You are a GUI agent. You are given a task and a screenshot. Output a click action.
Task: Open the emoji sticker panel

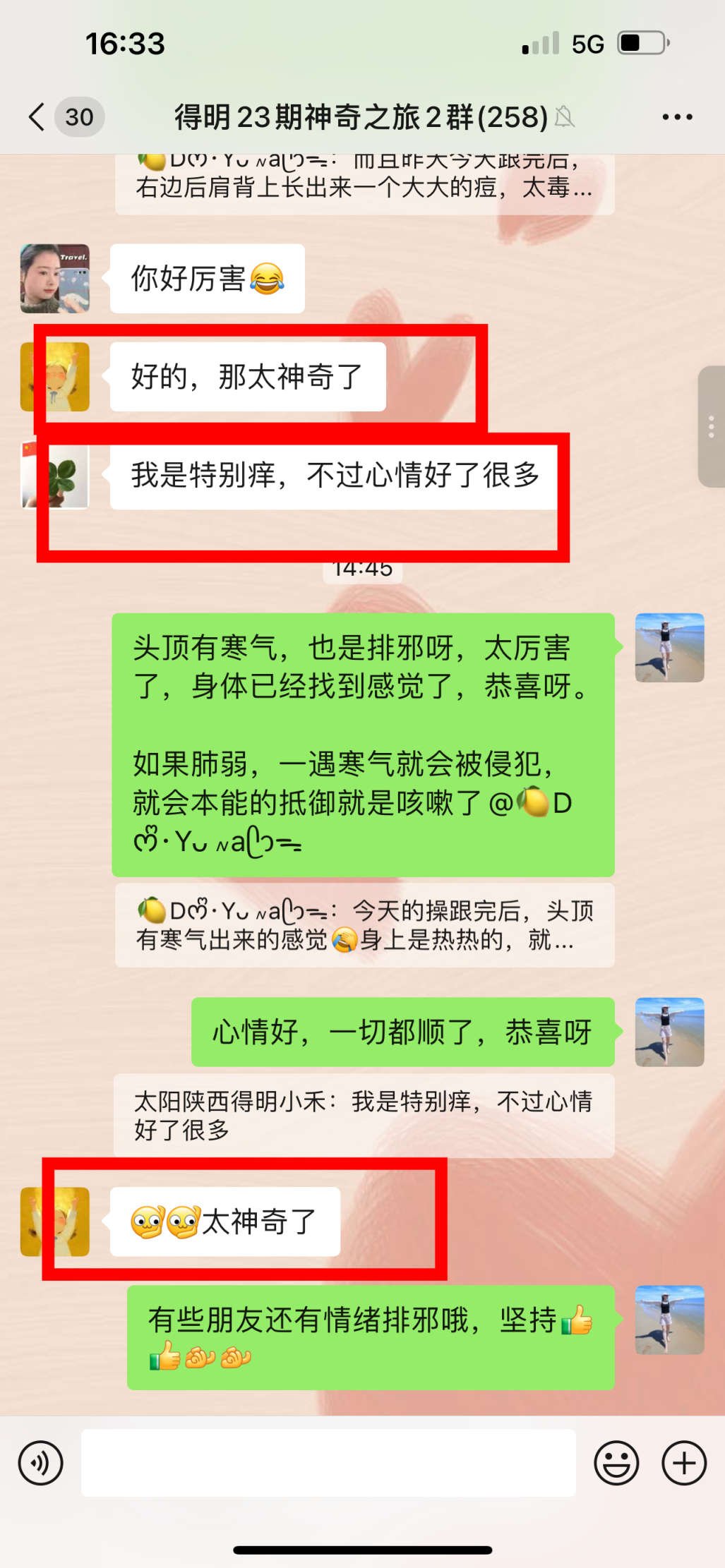[616, 1462]
